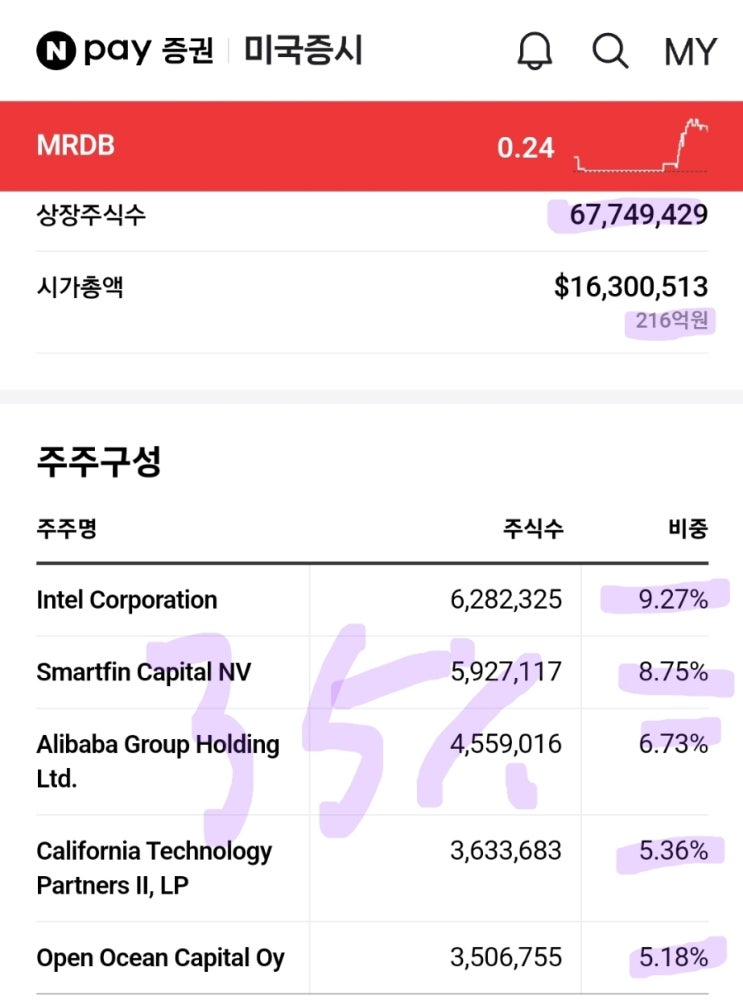Open the MRDB mini price chart

pos(650,145)
